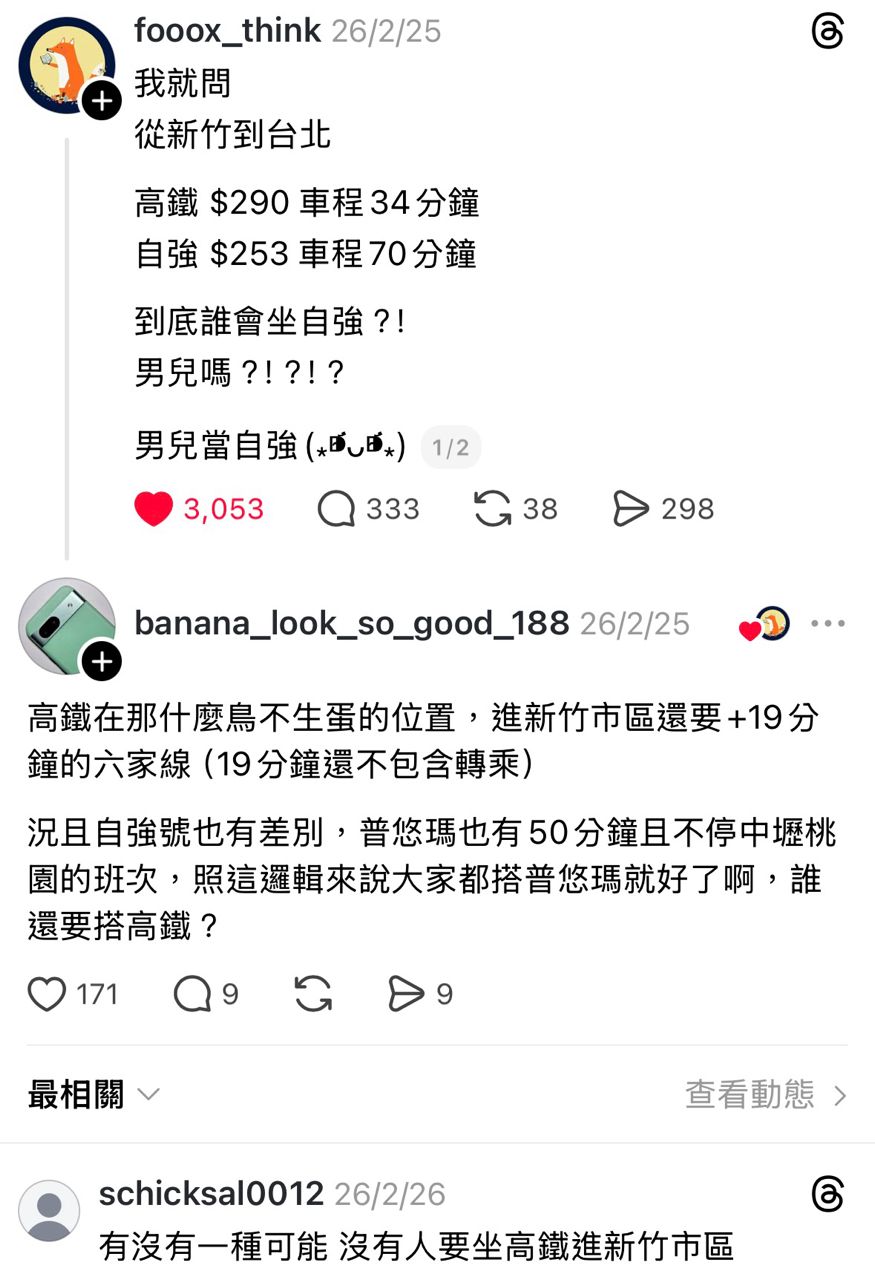Image resolution: width=875 pixels, height=1280 pixels.
Task: Repost fooox_think's post with 38 reposts
Action: click(492, 509)
